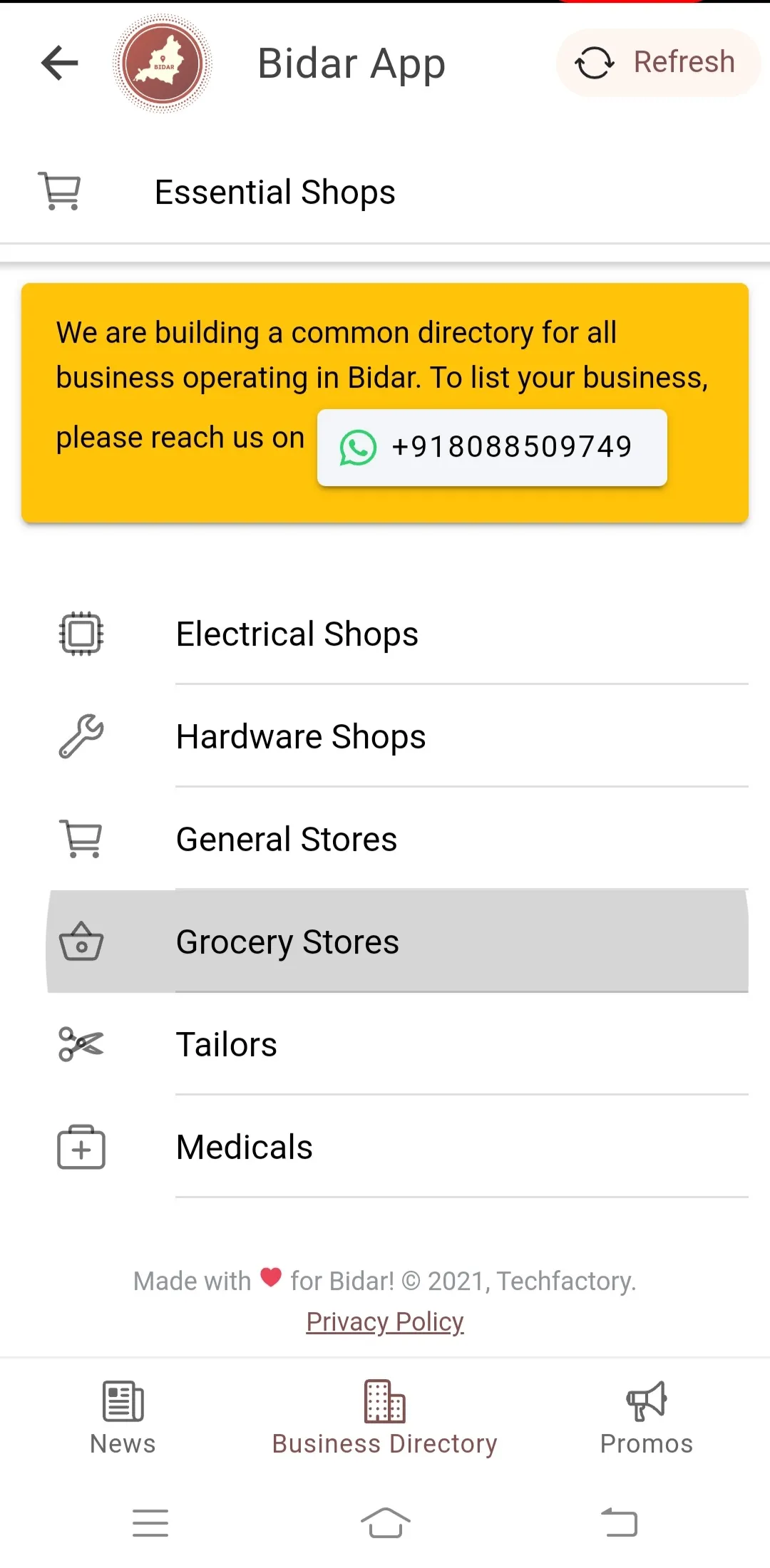Image resolution: width=770 pixels, height=1568 pixels.
Task: Open Medicals category
Action: pyautogui.click(x=244, y=1147)
